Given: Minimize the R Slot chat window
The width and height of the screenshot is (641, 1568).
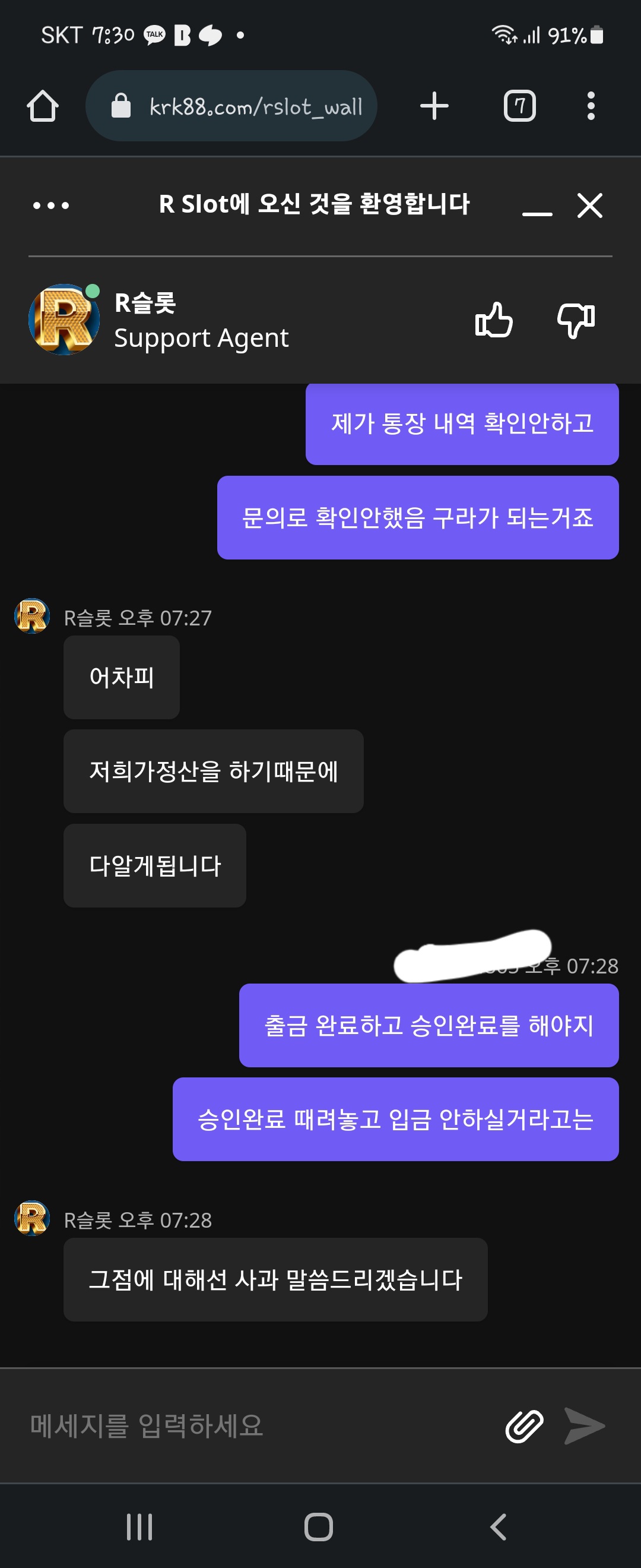Looking at the screenshot, I should 537,206.
